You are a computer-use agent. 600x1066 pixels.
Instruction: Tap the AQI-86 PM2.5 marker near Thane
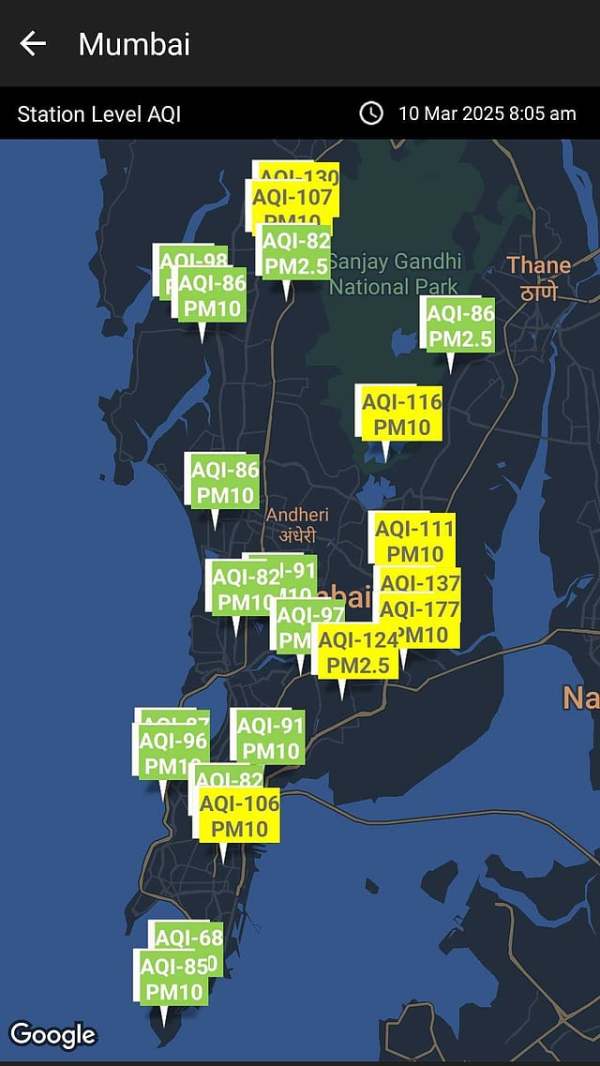tap(460, 326)
